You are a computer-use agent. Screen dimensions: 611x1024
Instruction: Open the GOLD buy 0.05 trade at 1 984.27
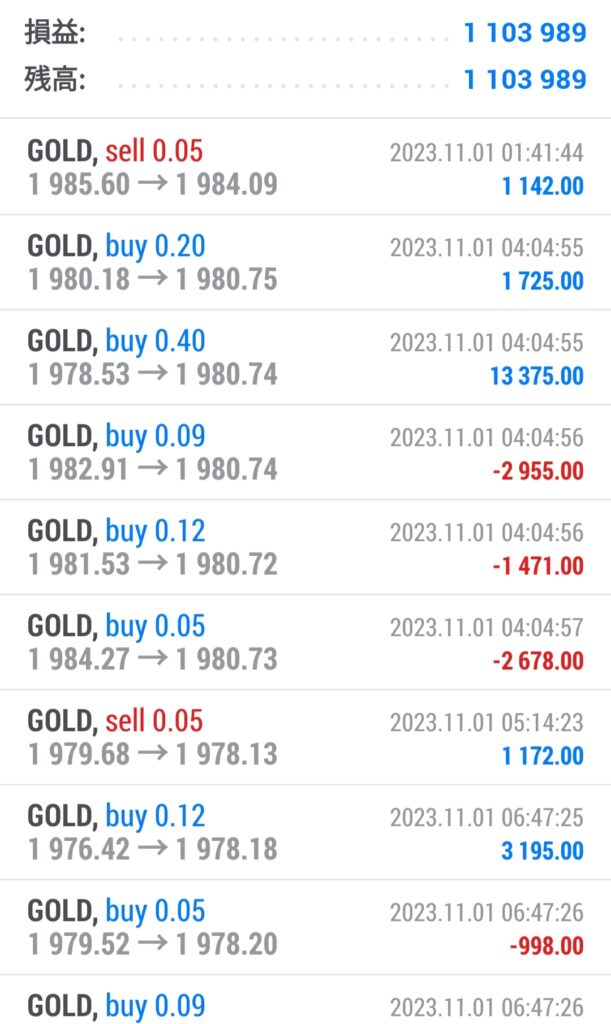coord(306,642)
